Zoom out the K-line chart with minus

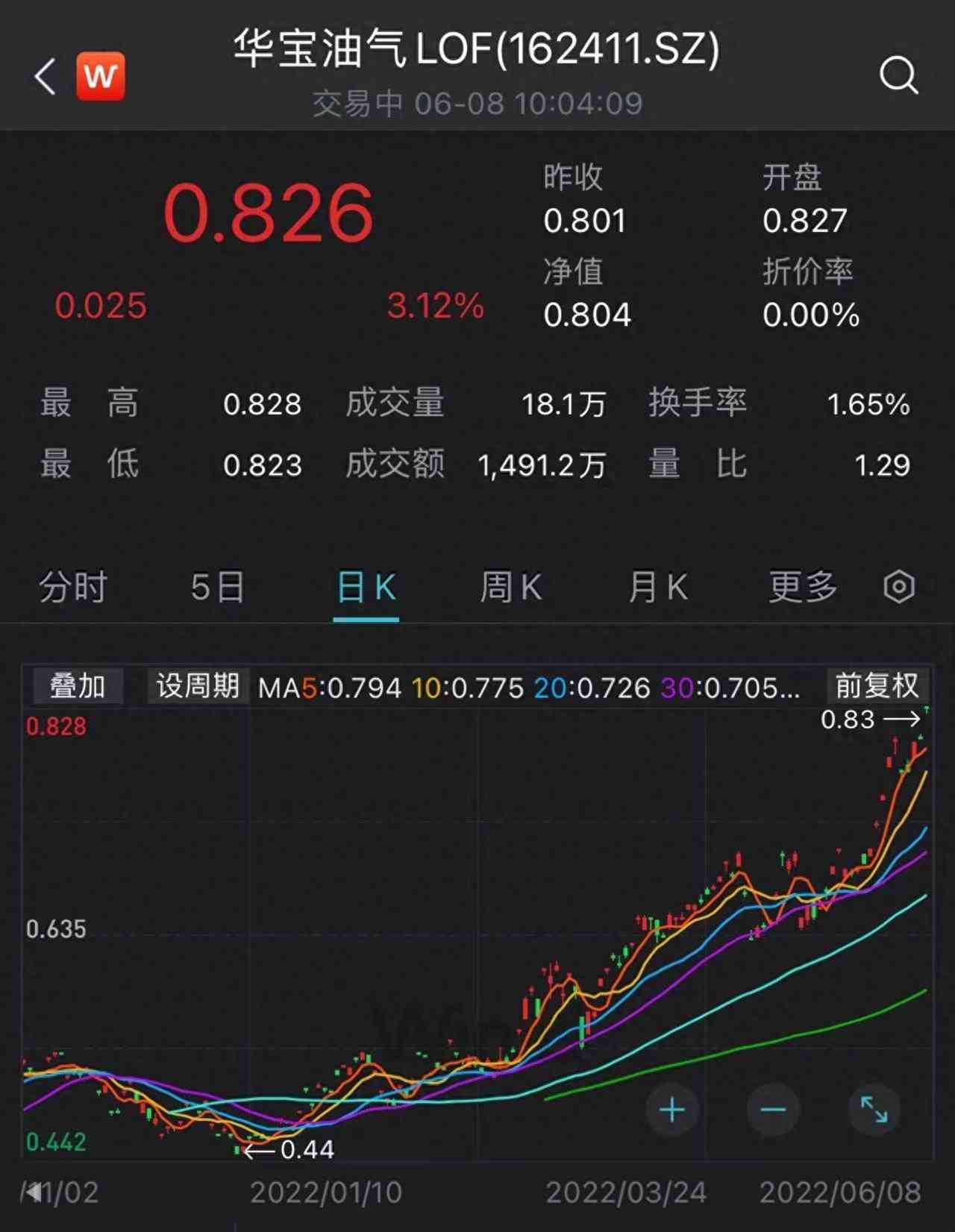pos(773,1110)
